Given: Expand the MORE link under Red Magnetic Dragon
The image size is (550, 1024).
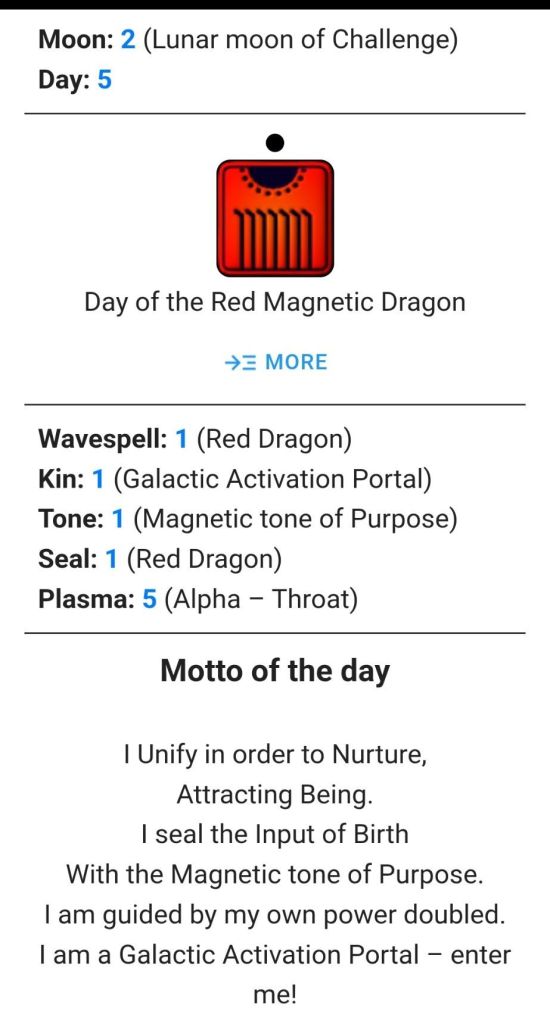Looking at the screenshot, I should point(275,362).
